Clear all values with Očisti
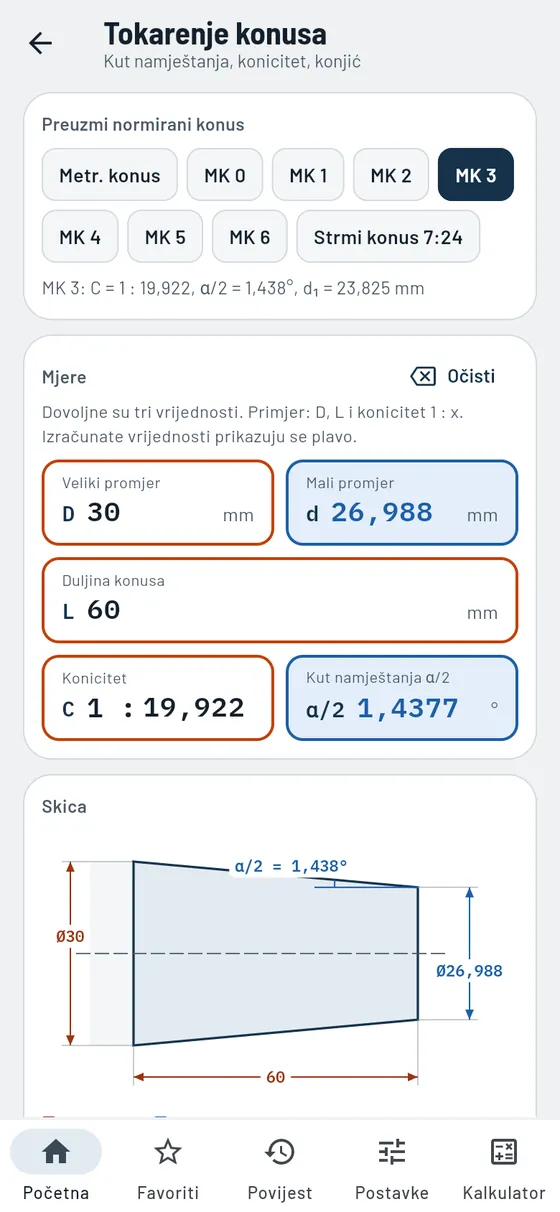Viewport: 560px width, 1212px height. click(x=453, y=376)
